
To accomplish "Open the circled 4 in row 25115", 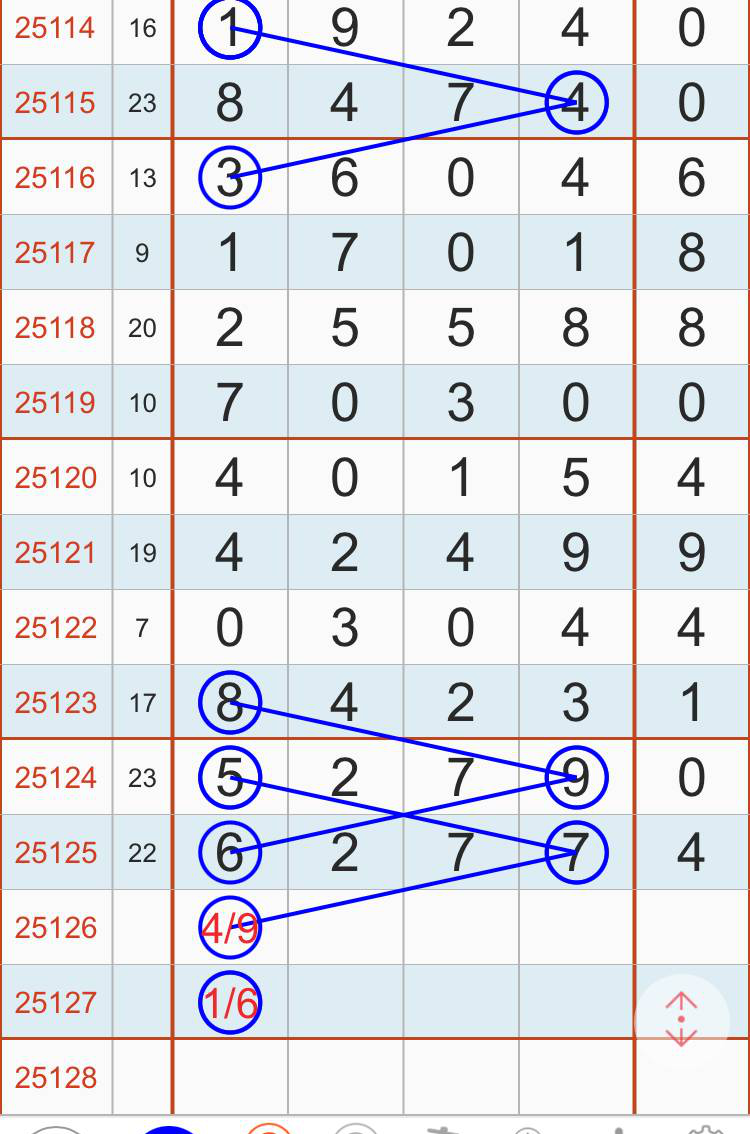I will [576, 101].
